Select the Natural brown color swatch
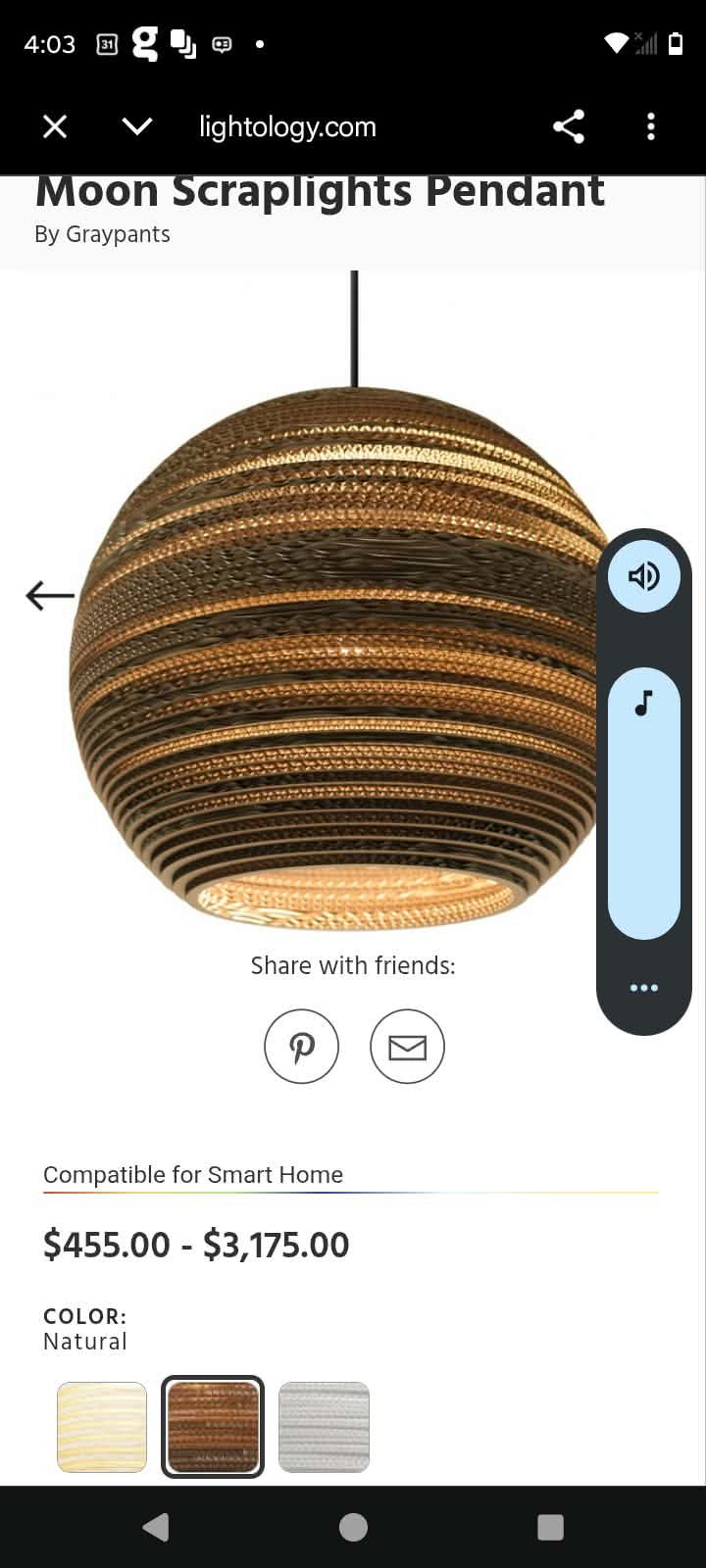 (x=213, y=1427)
